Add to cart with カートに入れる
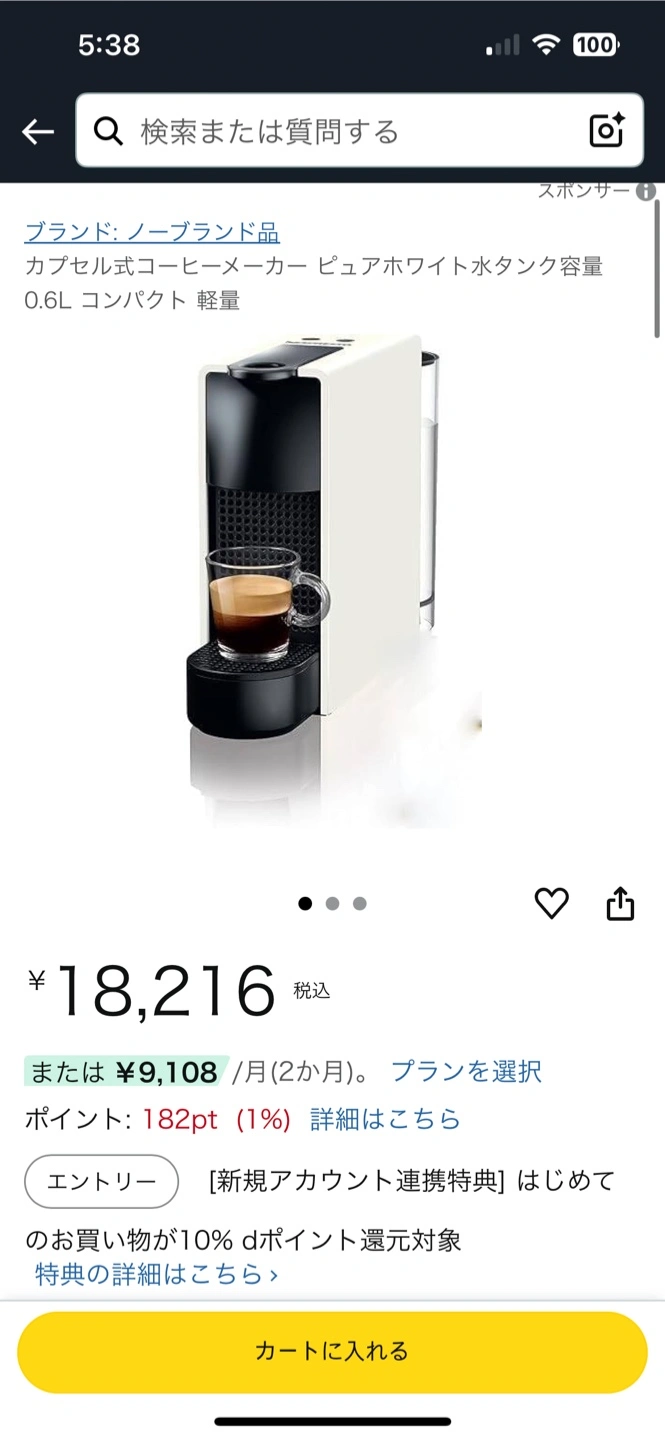 pyautogui.click(x=332, y=1352)
